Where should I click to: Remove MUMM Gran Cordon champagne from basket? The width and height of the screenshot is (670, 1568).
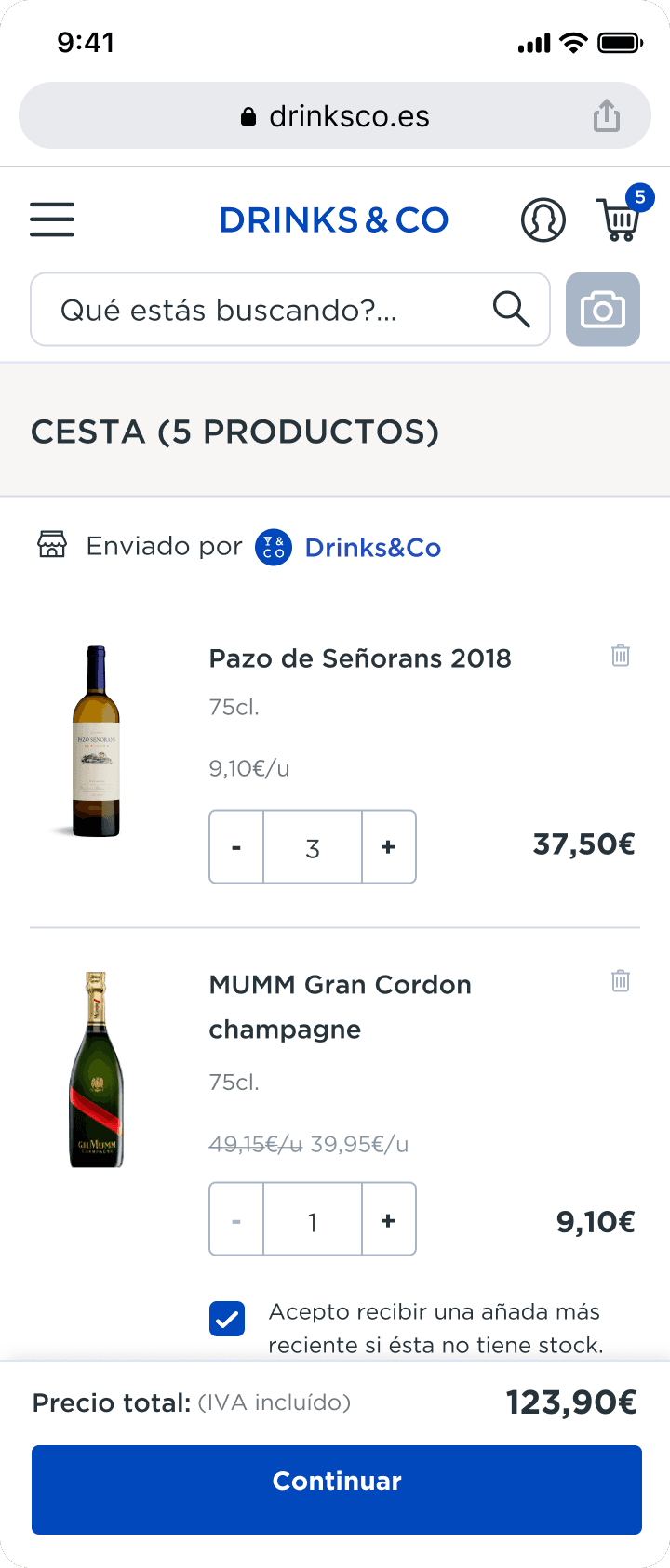coord(621,981)
